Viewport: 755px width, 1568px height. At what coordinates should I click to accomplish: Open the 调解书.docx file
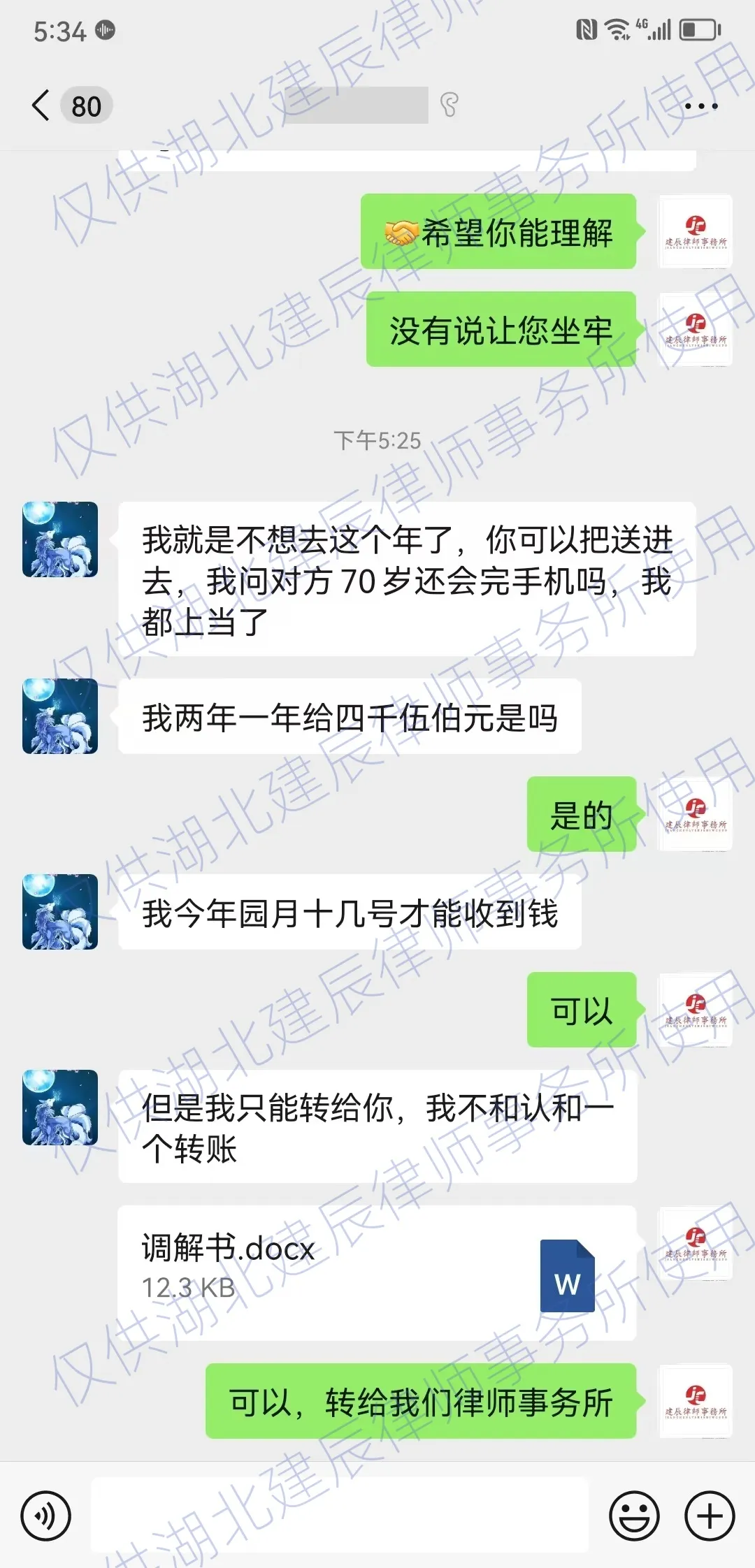pos(377,1272)
